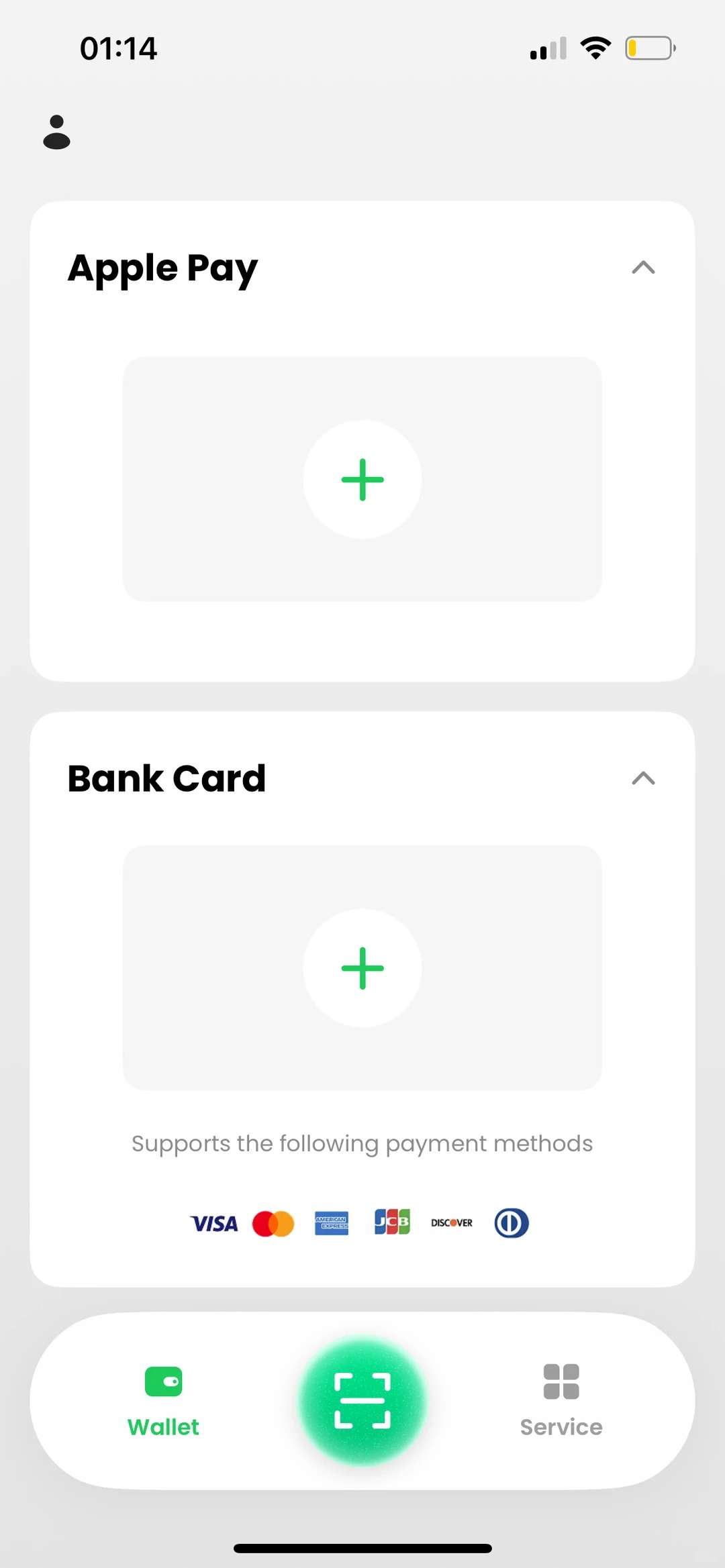Collapse the Apple Pay section
The image size is (725, 1568).
643,268
